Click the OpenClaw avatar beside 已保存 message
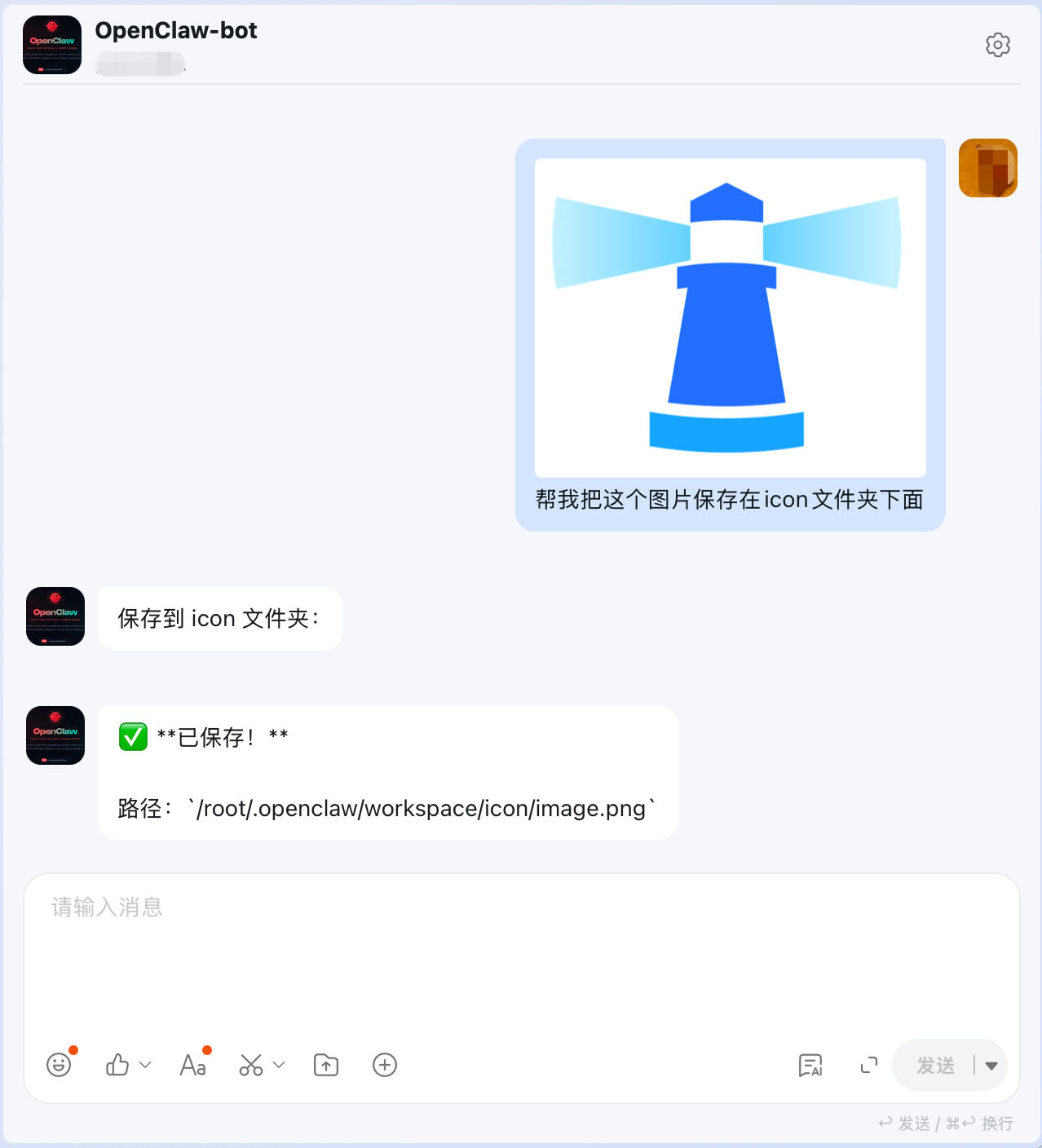The width and height of the screenshot is (1042, 1148). (x=55, y=735)
